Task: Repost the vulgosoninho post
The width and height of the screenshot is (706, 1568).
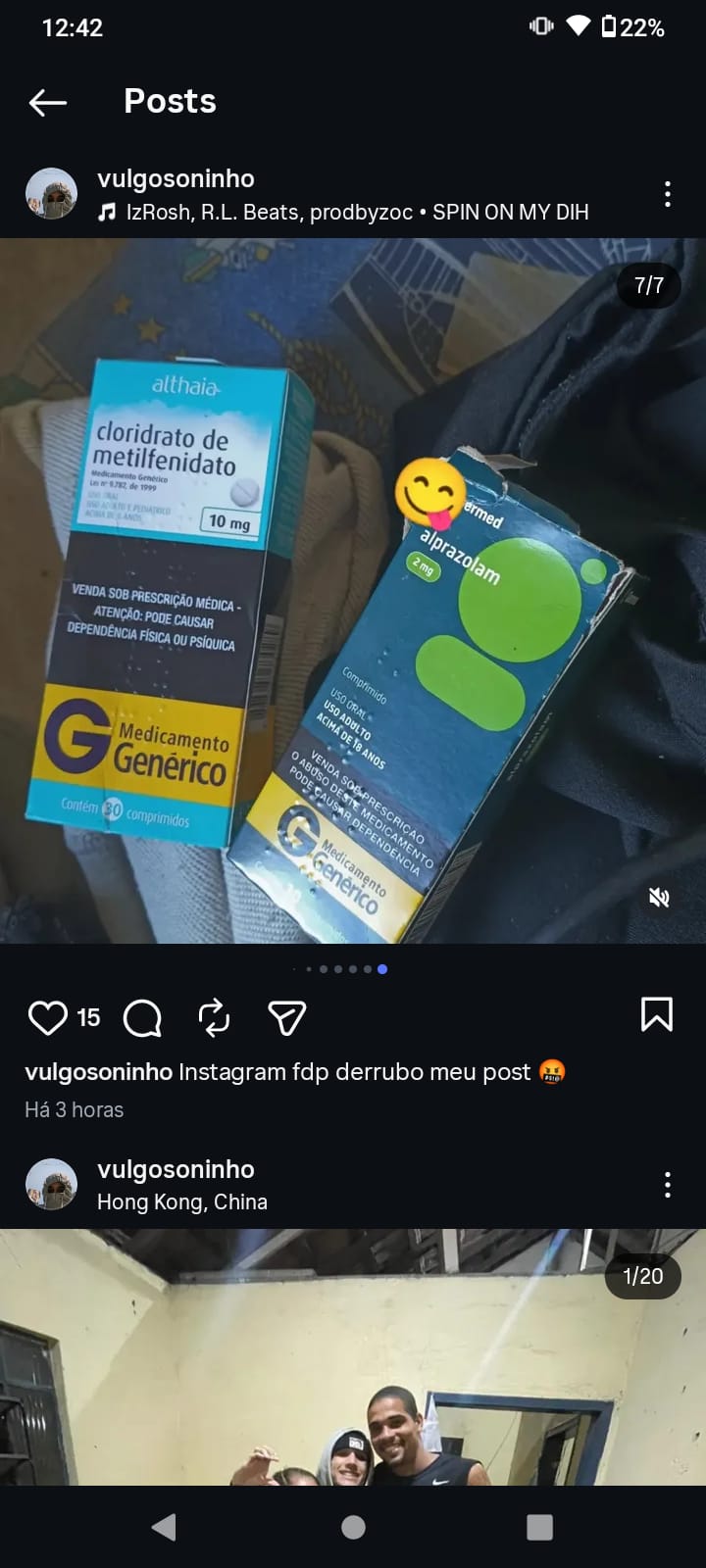Action: pos(214,1017)
